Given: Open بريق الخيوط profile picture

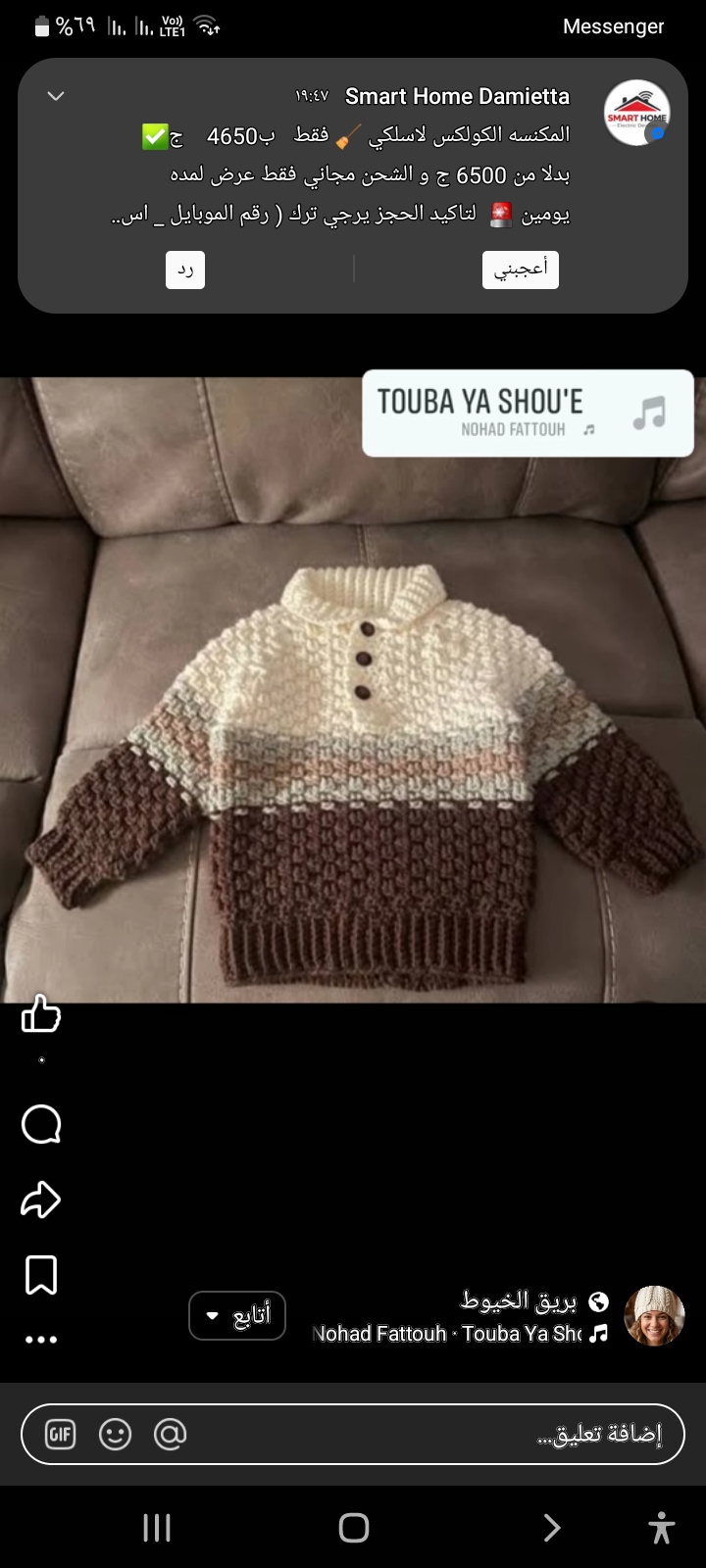Looking at the screenshot, I should 655,1315.
